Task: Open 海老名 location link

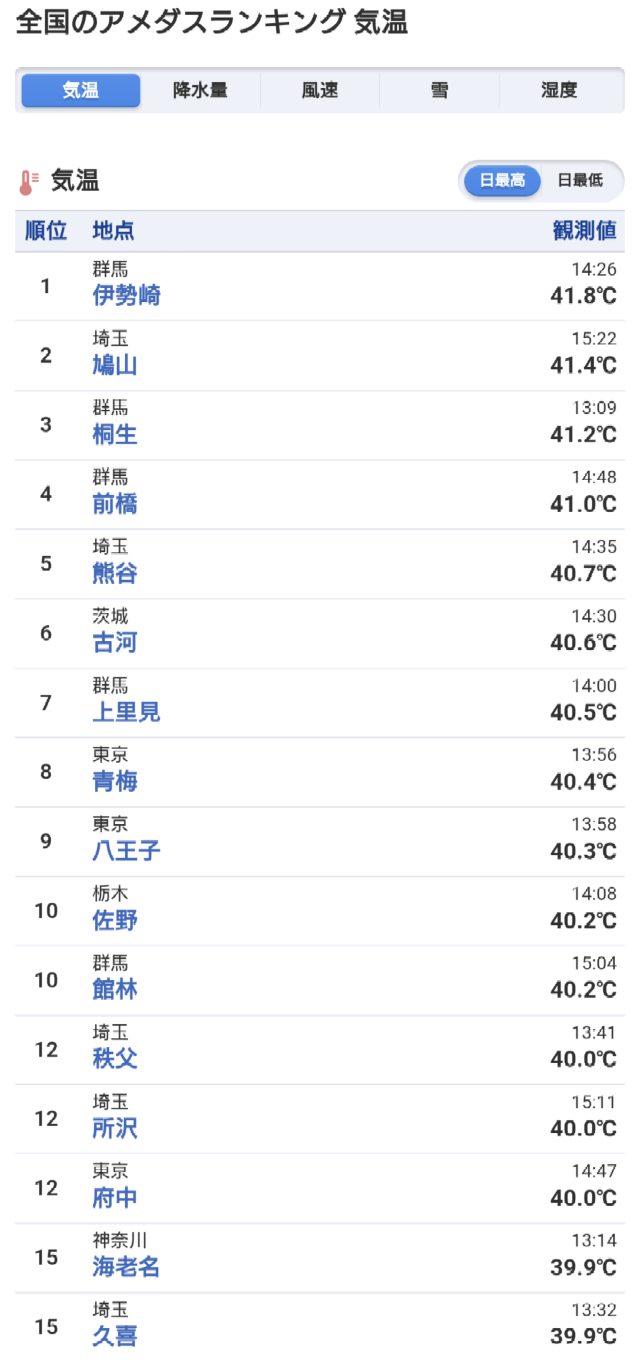Action: [x=127, y=1267]
